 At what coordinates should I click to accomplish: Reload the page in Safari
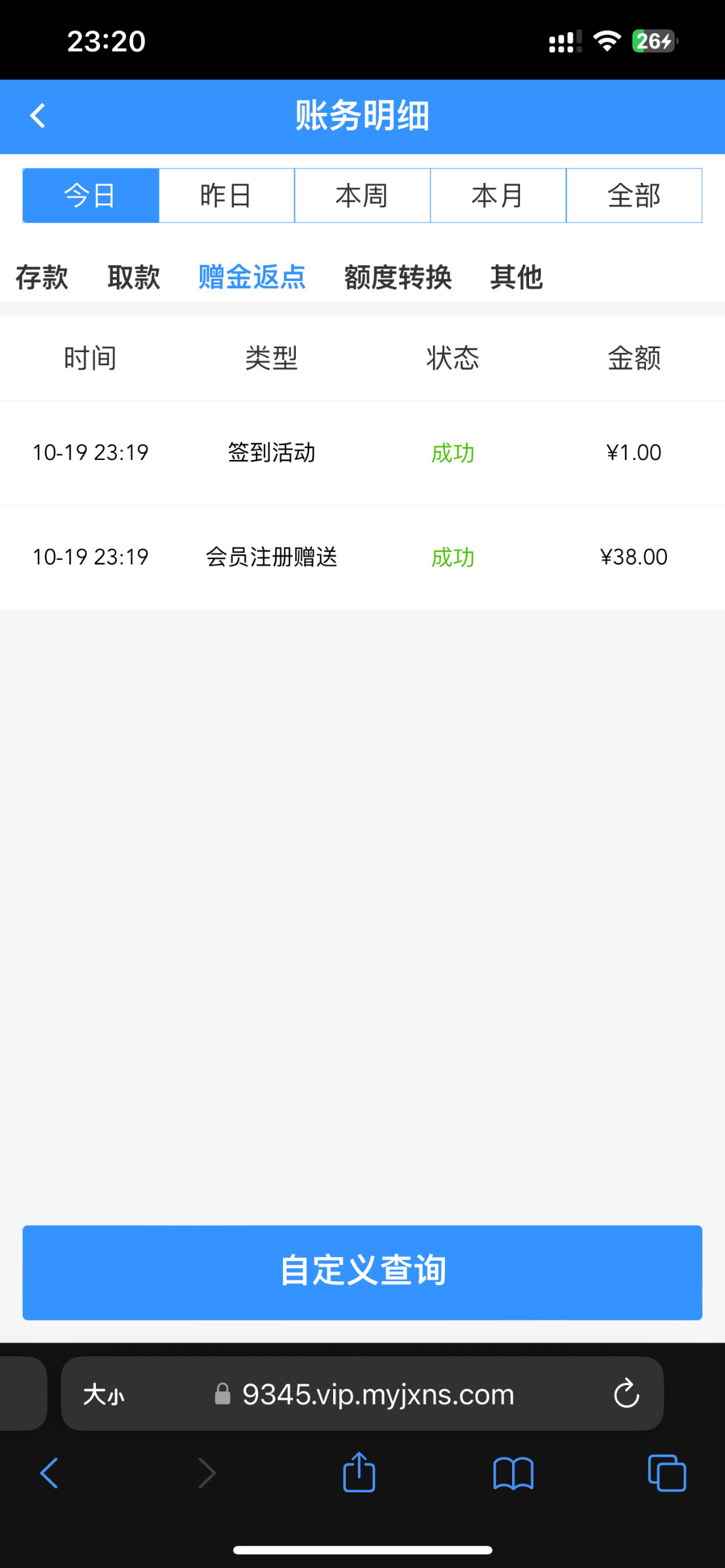pos(626,1394)
